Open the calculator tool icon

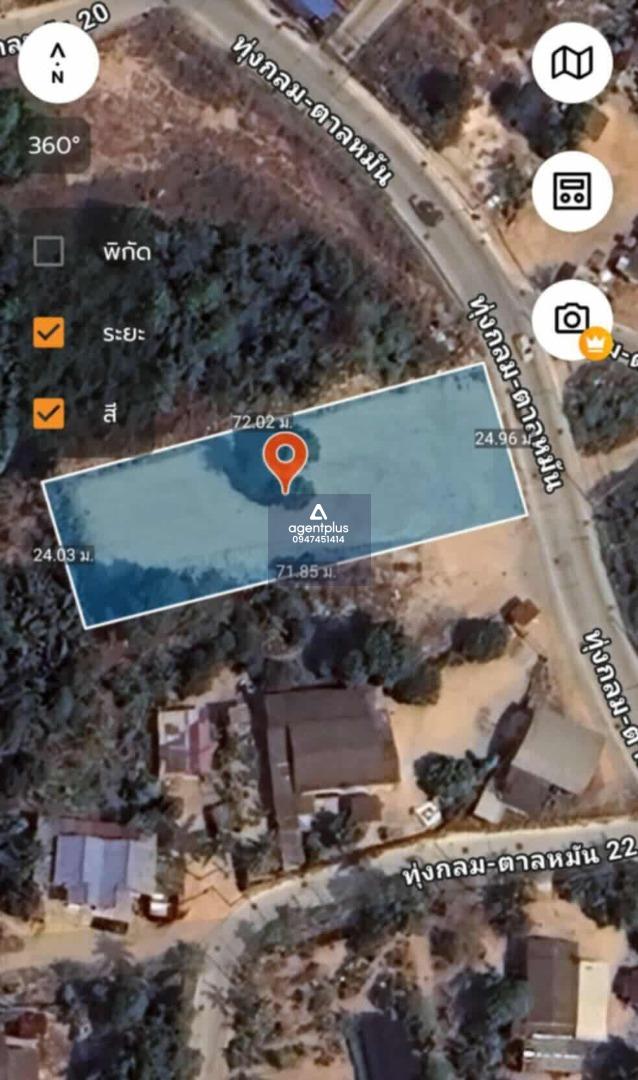tap(572, 191)
